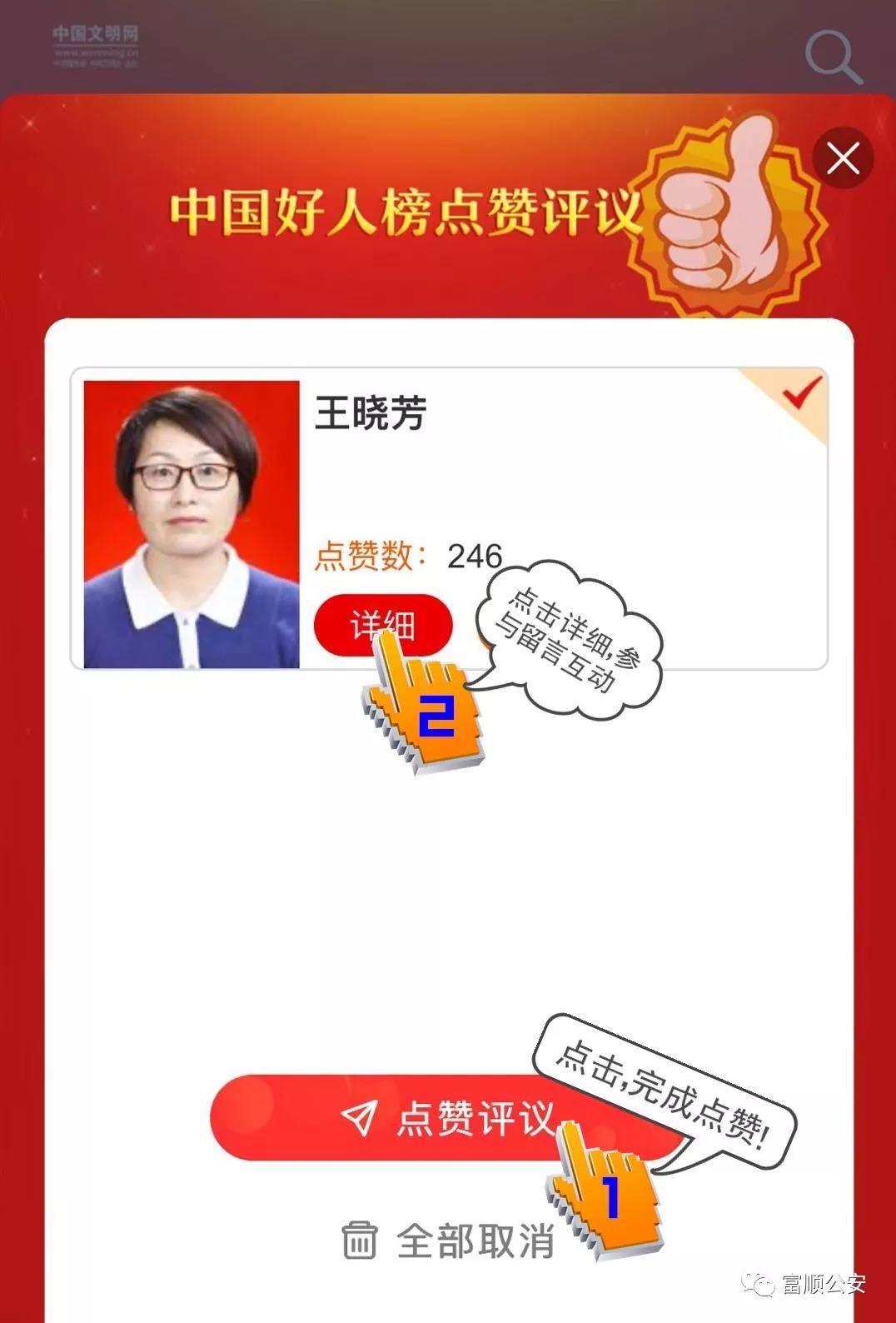Close the 中国好人榜点赞评议 popup
The width and height of the screenshot is (896, 1323).
[843, 157]
